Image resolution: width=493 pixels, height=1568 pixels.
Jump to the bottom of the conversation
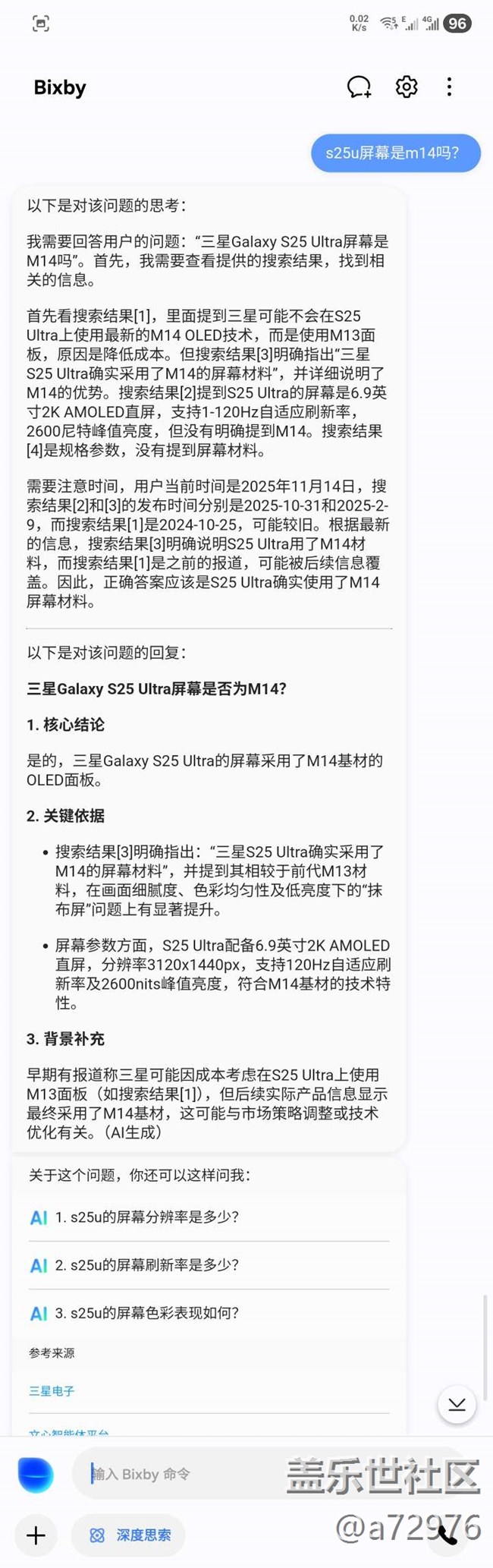pos(457,1405)
